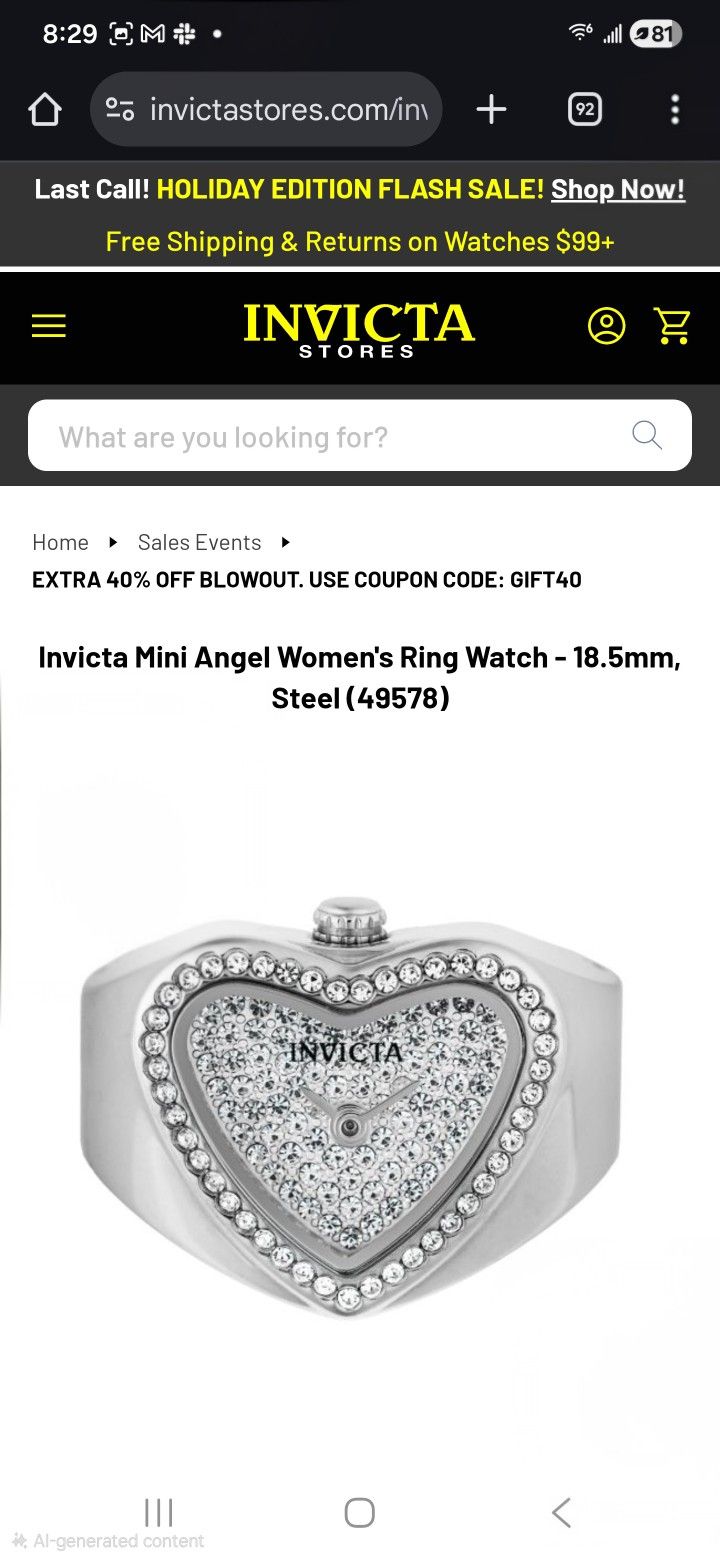Open the hamburger navigation menu
Screen dimensions: 720x1560
(x=48, y=326)
